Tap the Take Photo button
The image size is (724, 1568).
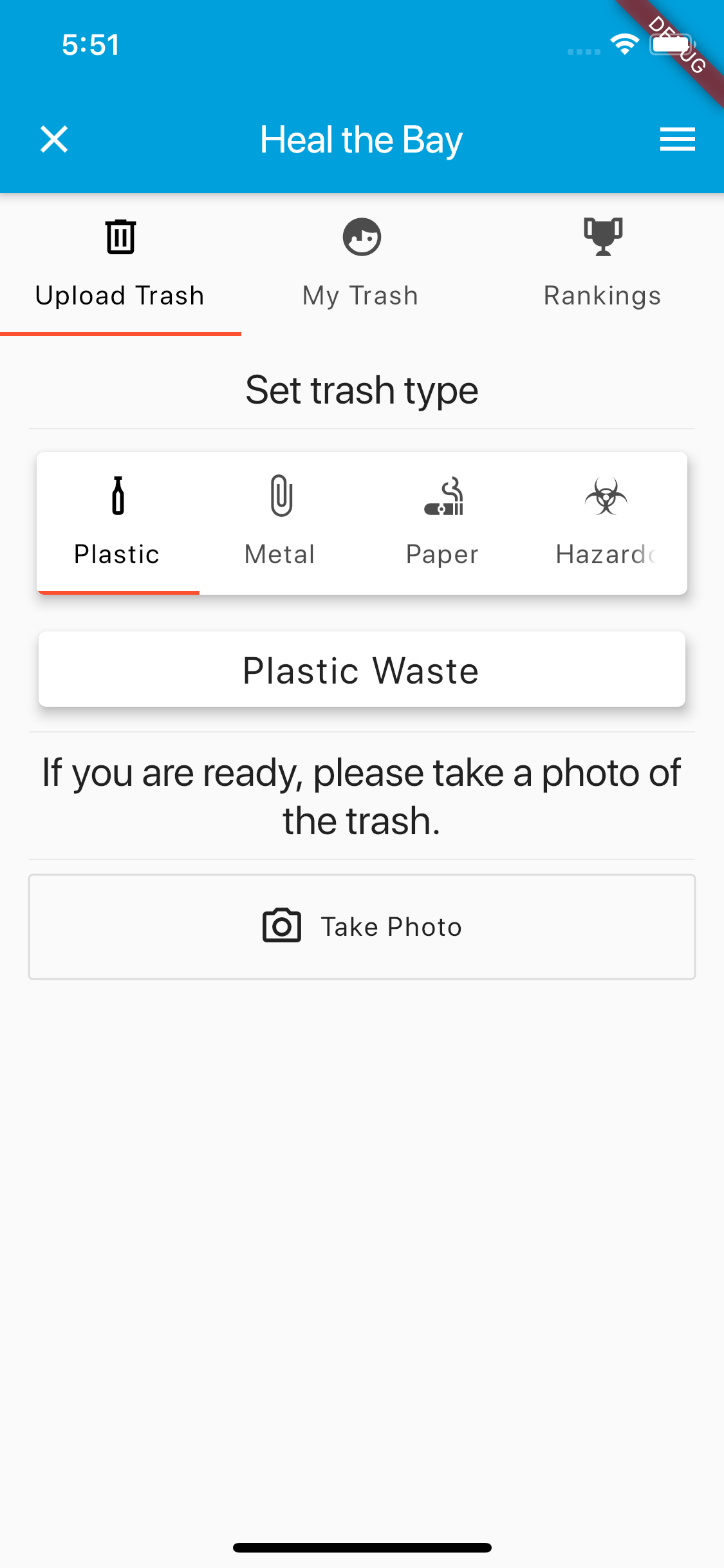tap(362, 927)
